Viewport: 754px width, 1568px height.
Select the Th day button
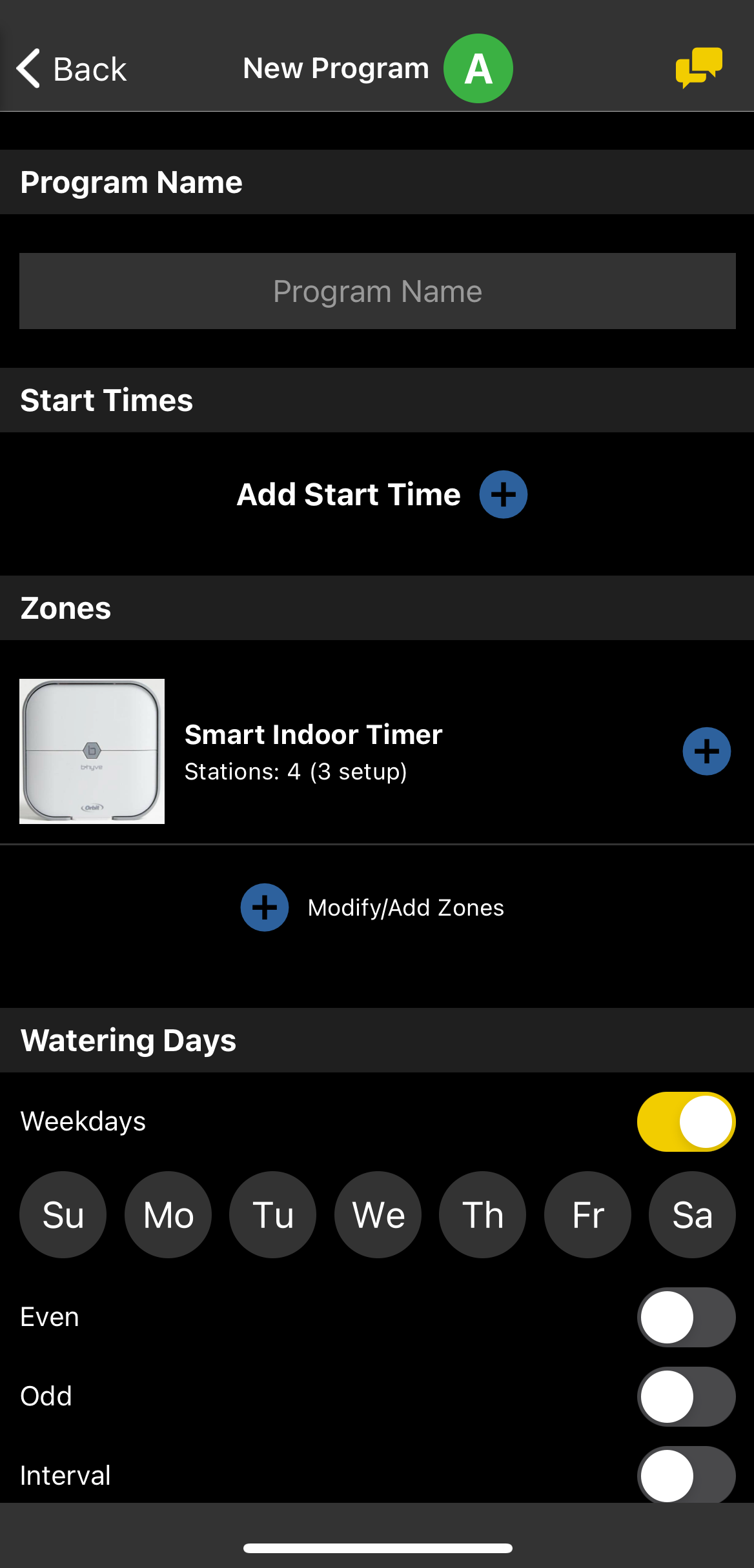point(483,1214)
